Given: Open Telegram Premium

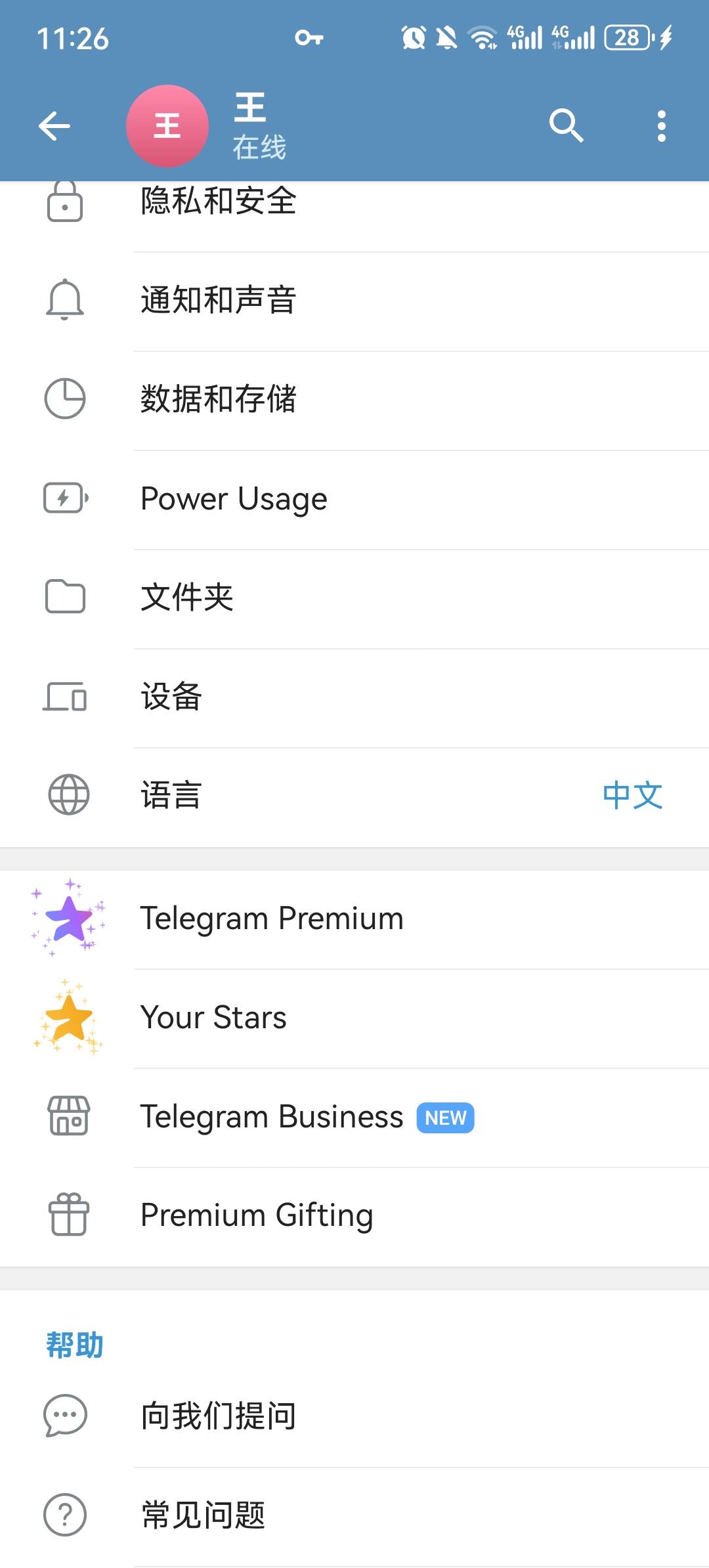Looking at the screenshot, I should [354, 919].
